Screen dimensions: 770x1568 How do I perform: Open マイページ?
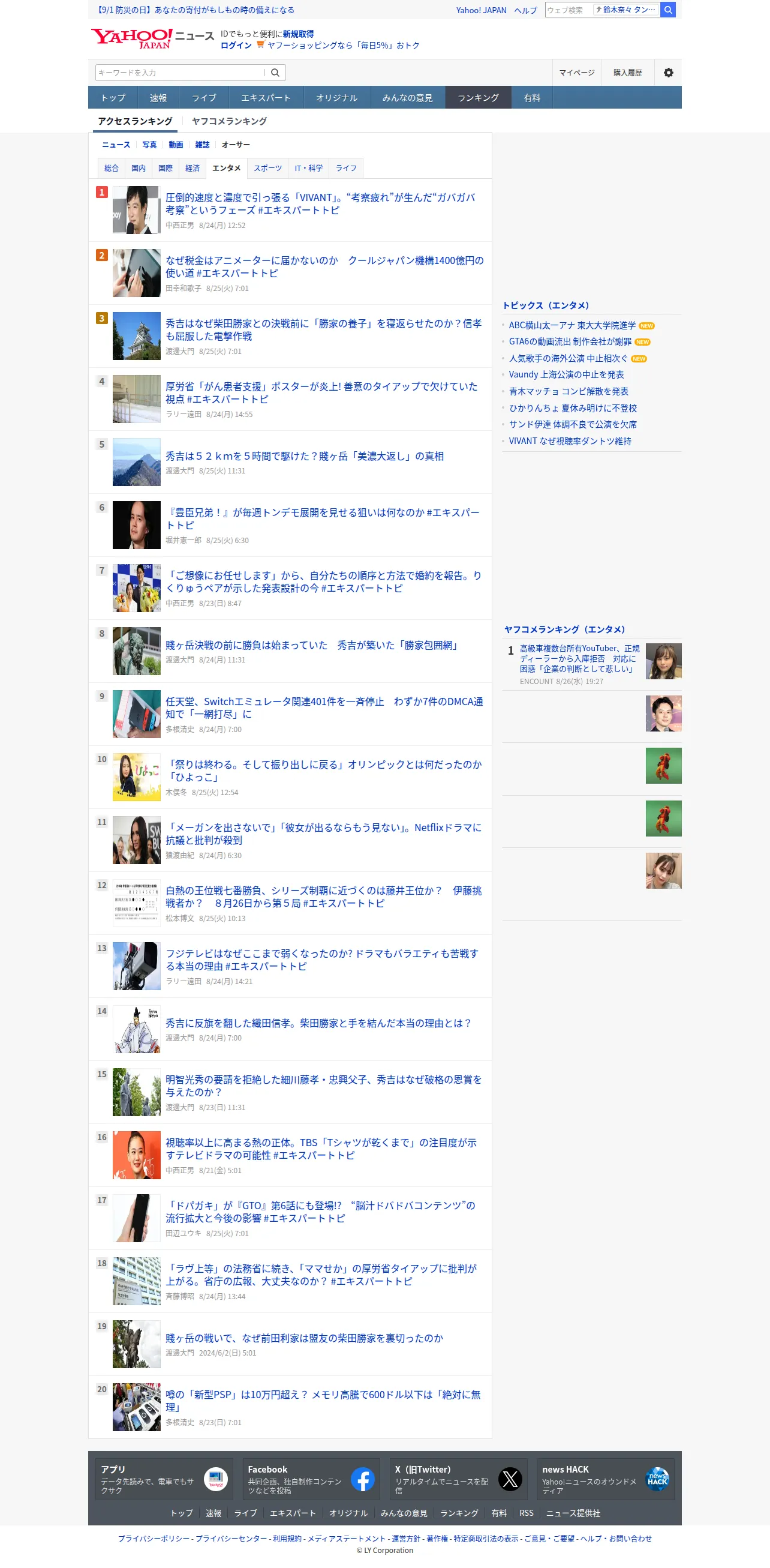point(576,73)
